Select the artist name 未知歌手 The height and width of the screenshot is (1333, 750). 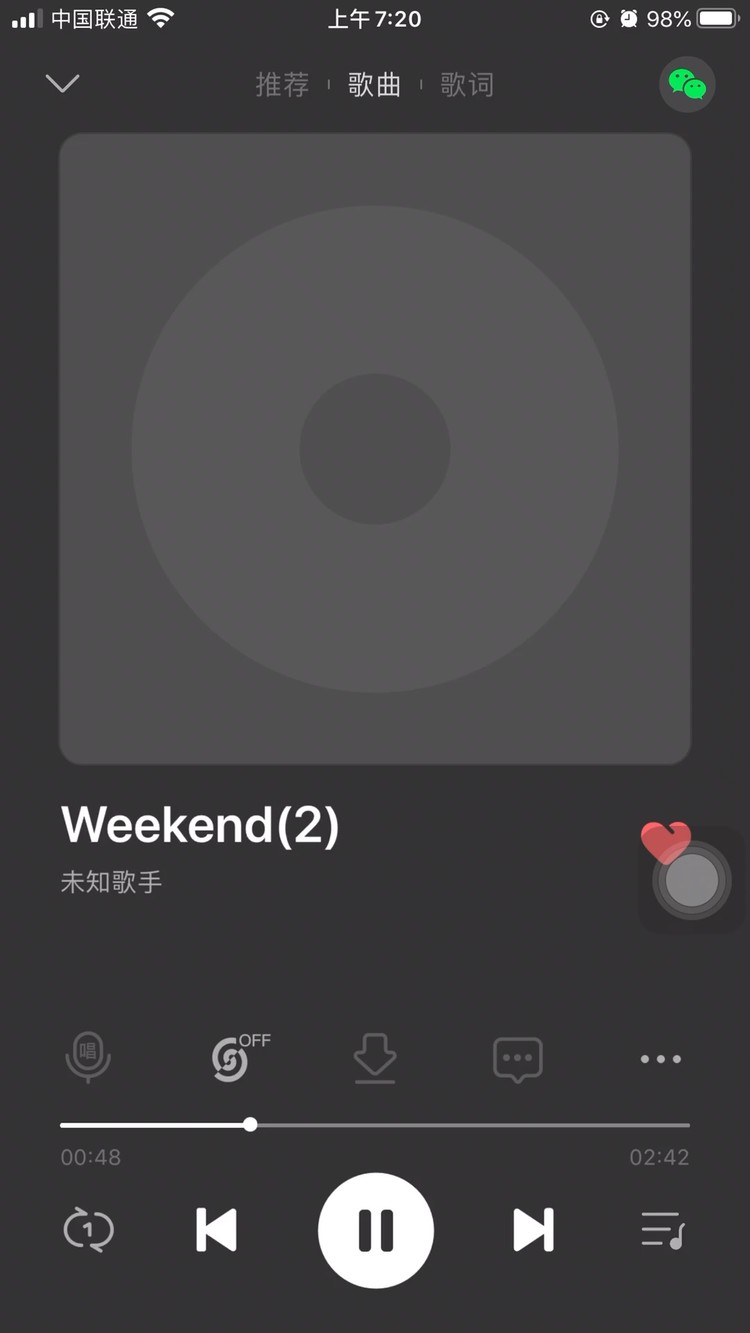click(x=111, y=882)
